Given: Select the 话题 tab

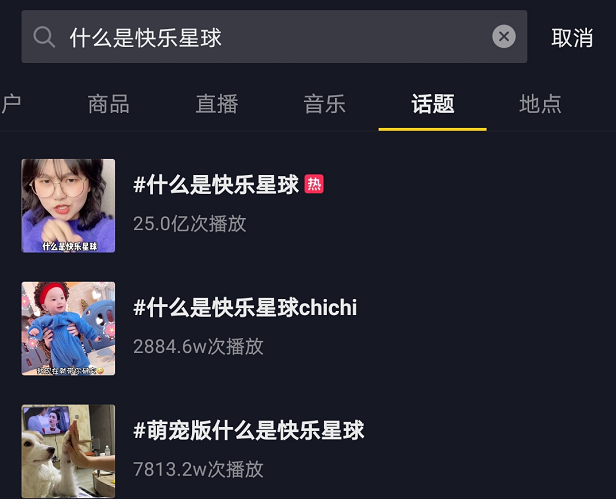Looking at the screenshot, I should [433, 103].
